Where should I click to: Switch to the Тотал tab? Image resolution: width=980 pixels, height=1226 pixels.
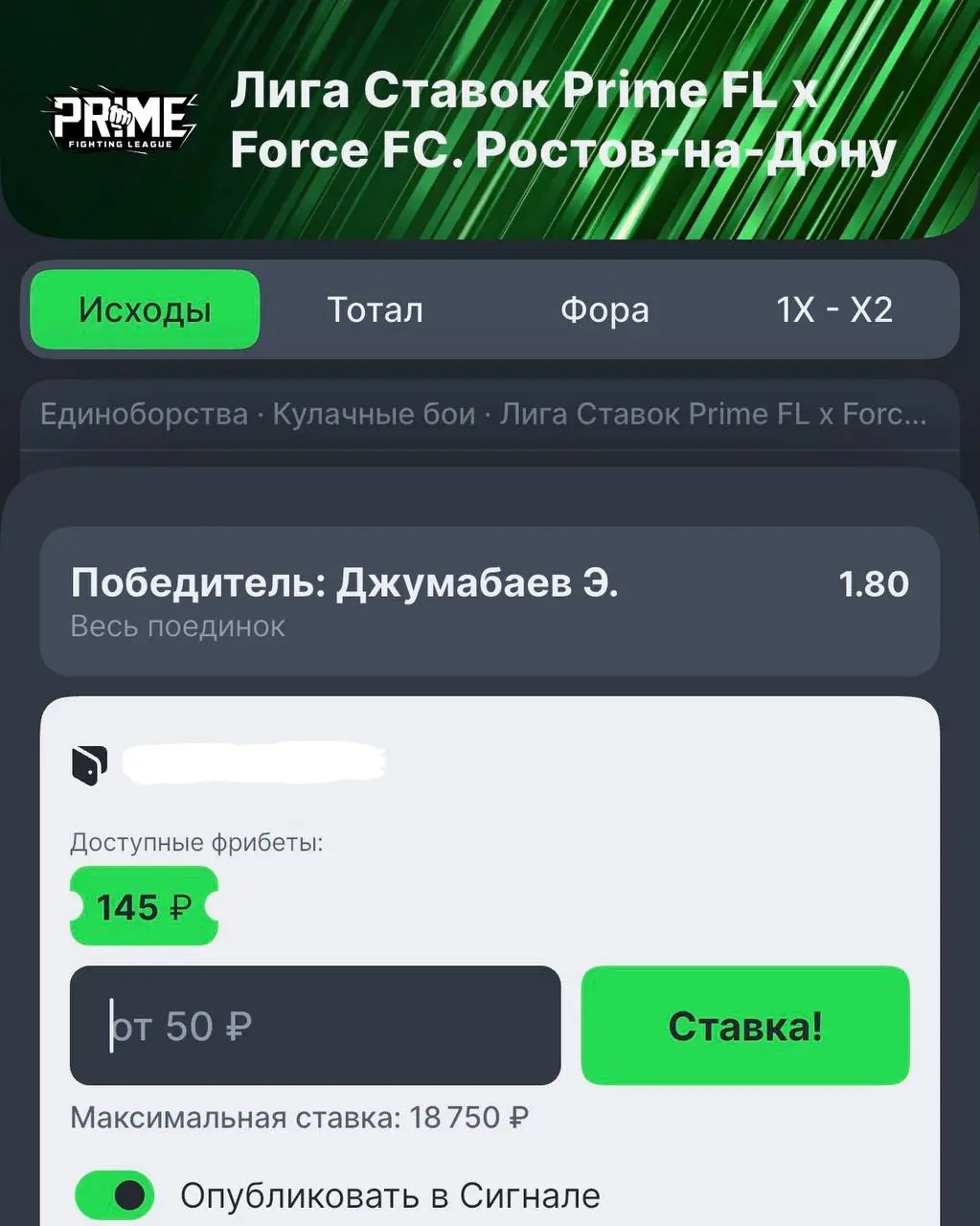click(x=376, y=309)
